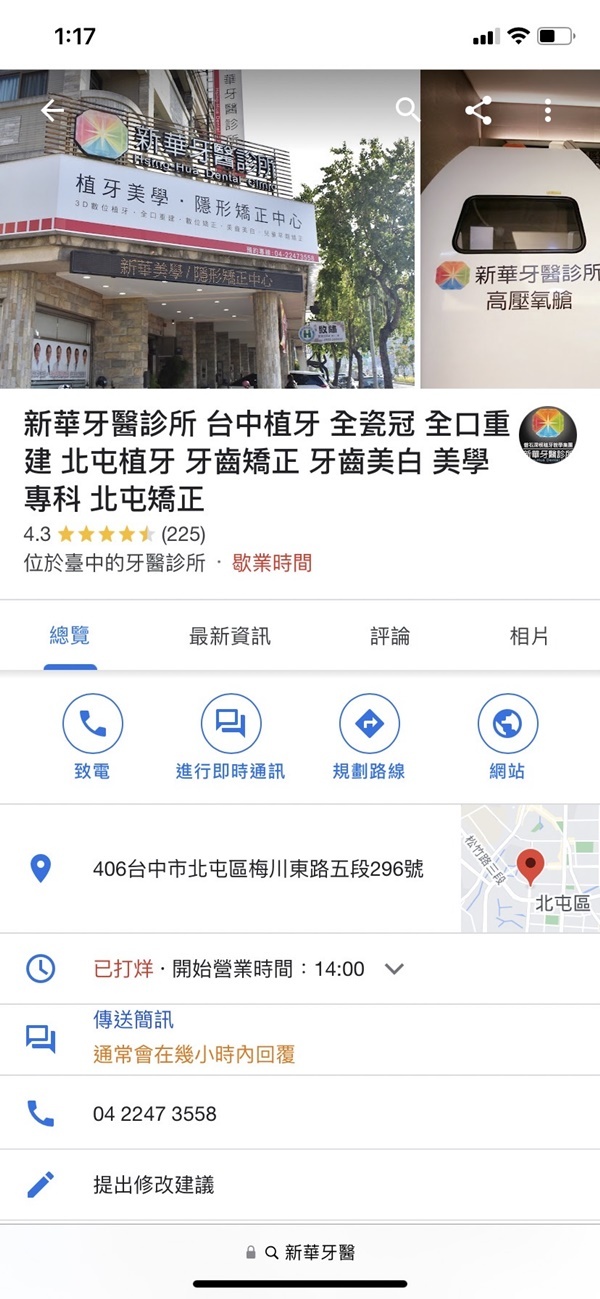This screenshot has height=1299, width=600.
Task: Open the three-dot overflow menu
Action: coord(548,110)
